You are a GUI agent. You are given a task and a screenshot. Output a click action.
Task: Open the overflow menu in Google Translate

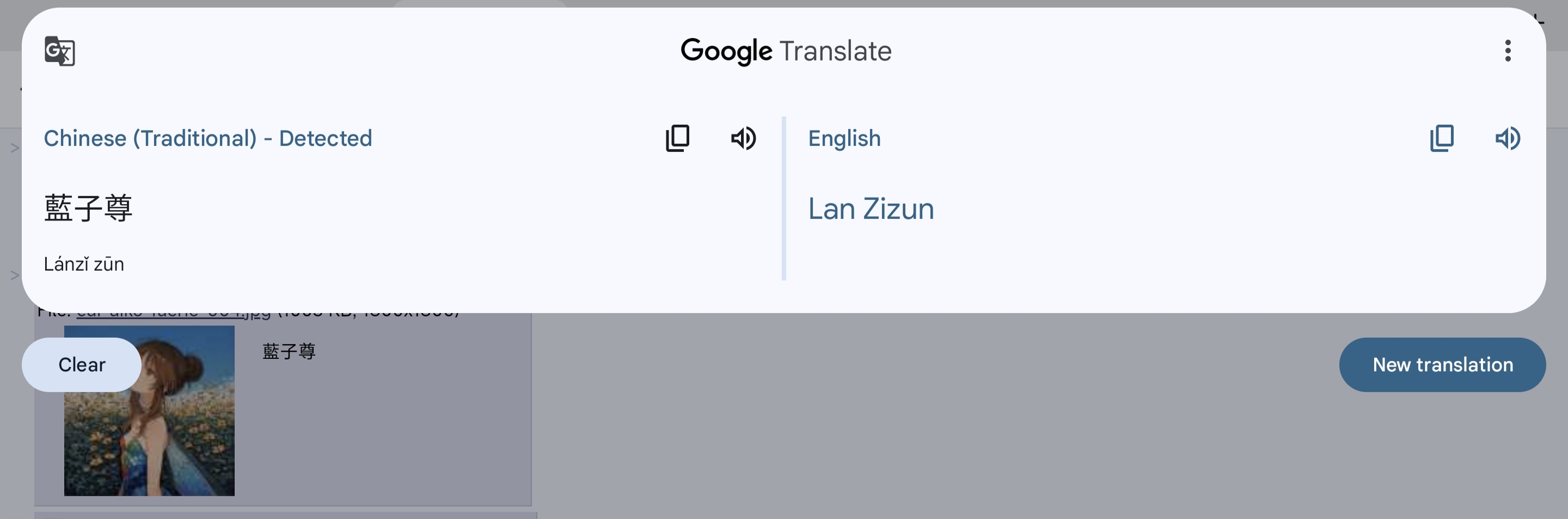(x=1507, y=51)
